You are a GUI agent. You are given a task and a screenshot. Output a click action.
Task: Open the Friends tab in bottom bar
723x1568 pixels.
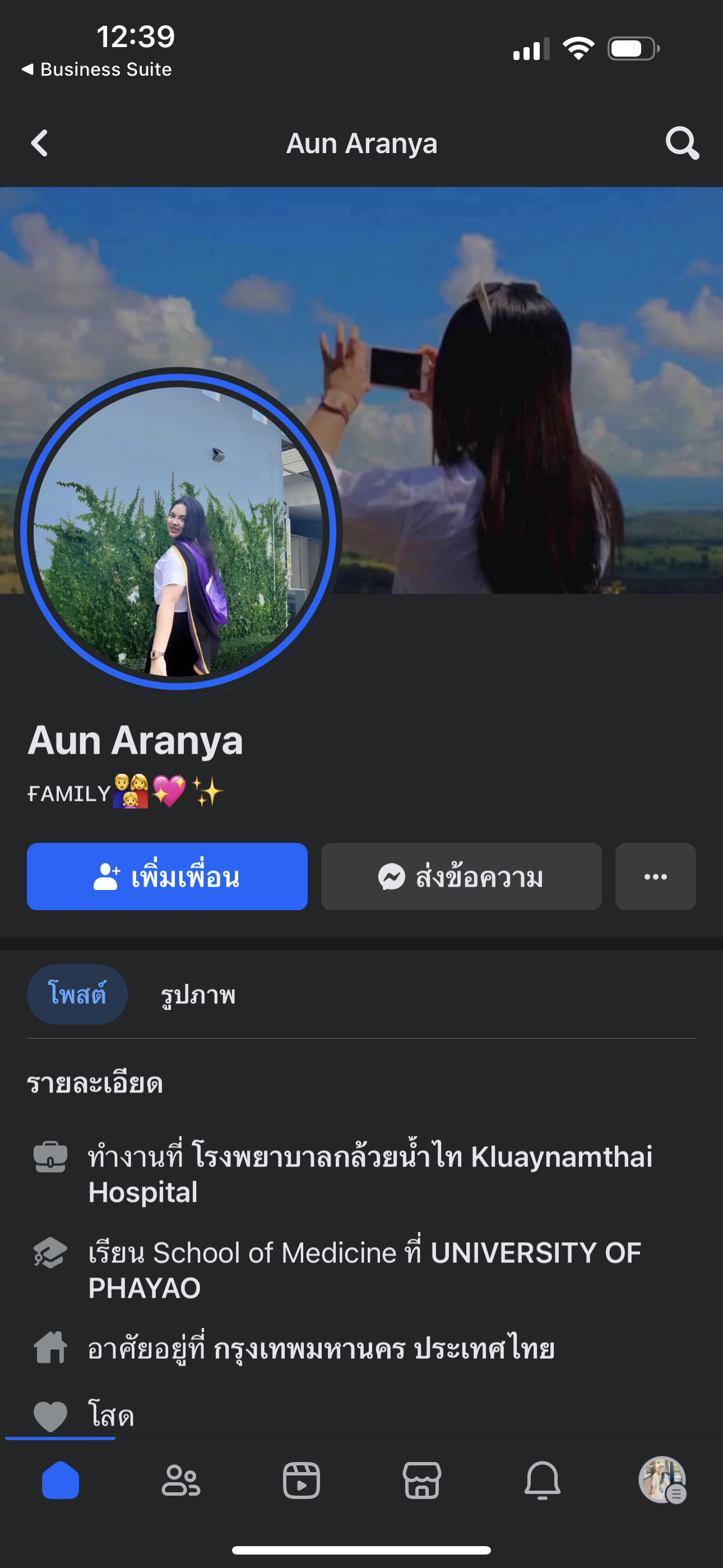tap(180, 1481)
